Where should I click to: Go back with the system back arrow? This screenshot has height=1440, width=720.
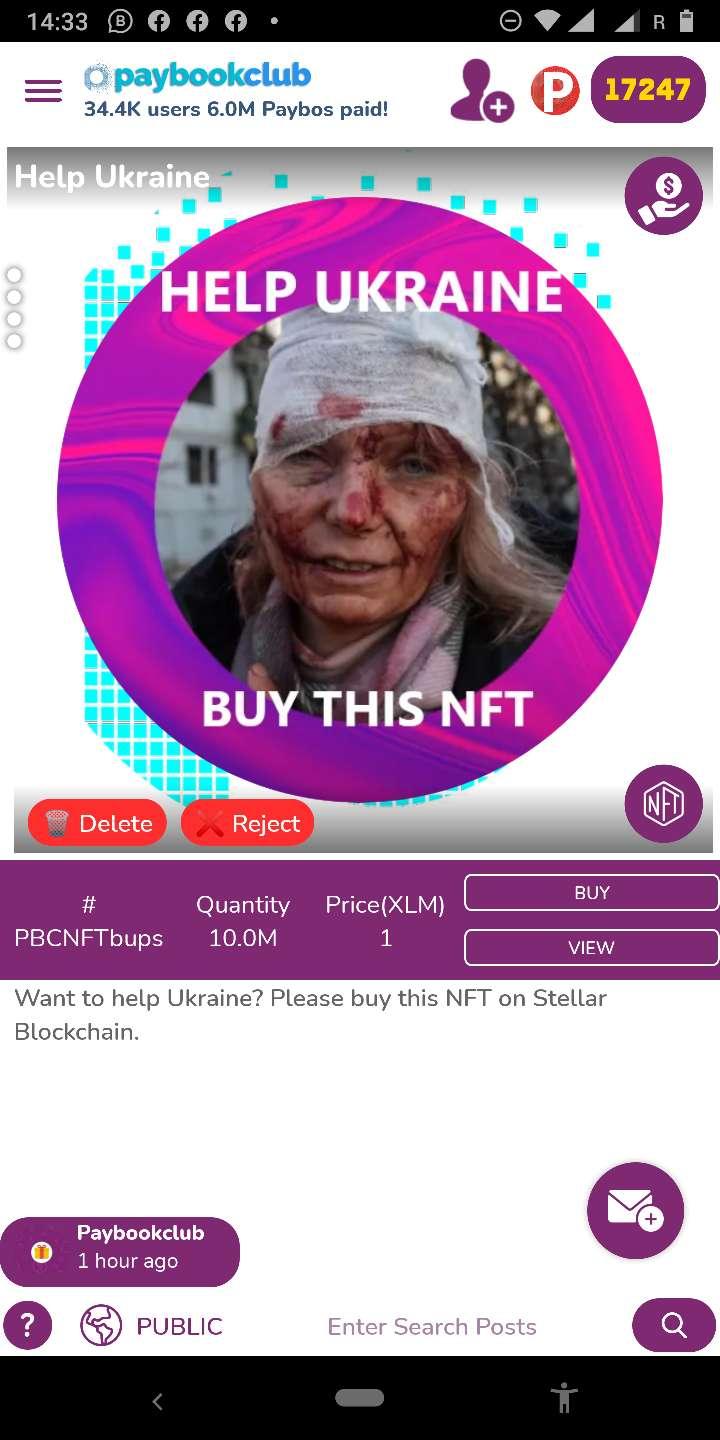[157, 1401]
